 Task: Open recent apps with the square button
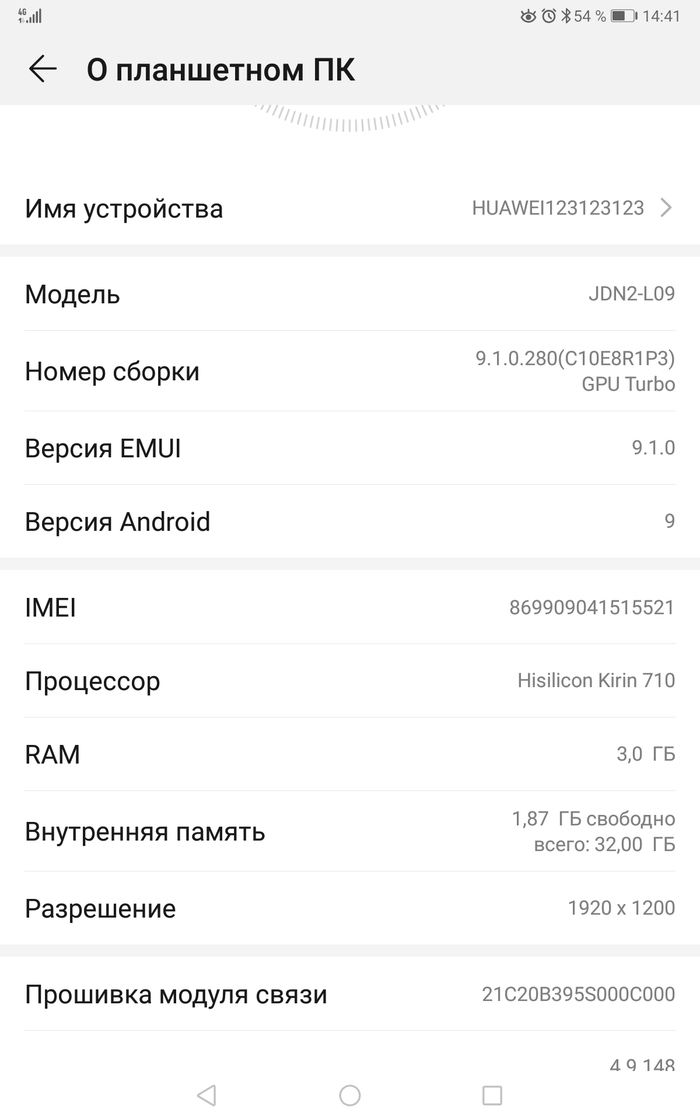click(x=492, y=1095)
